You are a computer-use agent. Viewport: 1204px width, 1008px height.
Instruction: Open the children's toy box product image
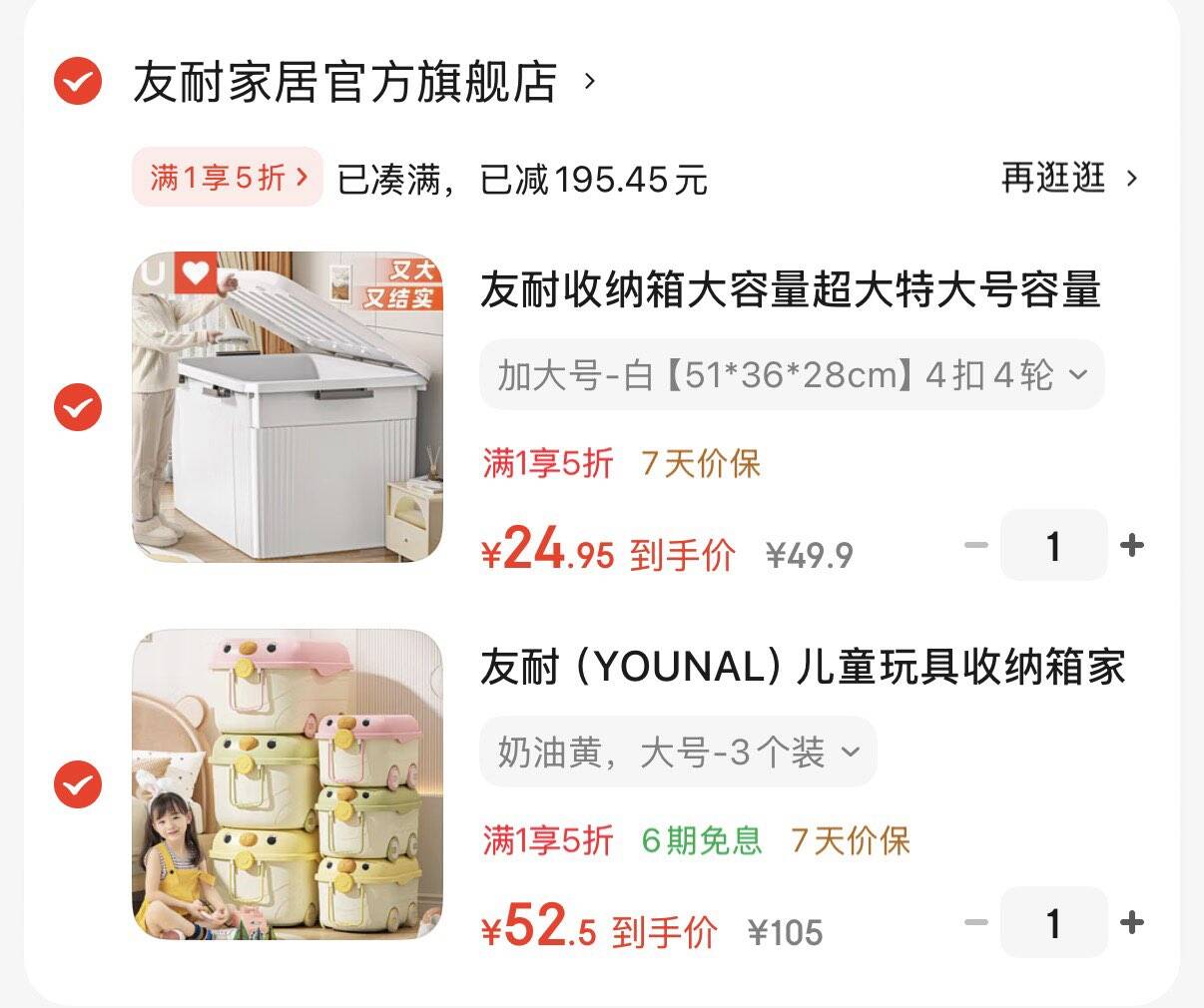tap(288, 784)
